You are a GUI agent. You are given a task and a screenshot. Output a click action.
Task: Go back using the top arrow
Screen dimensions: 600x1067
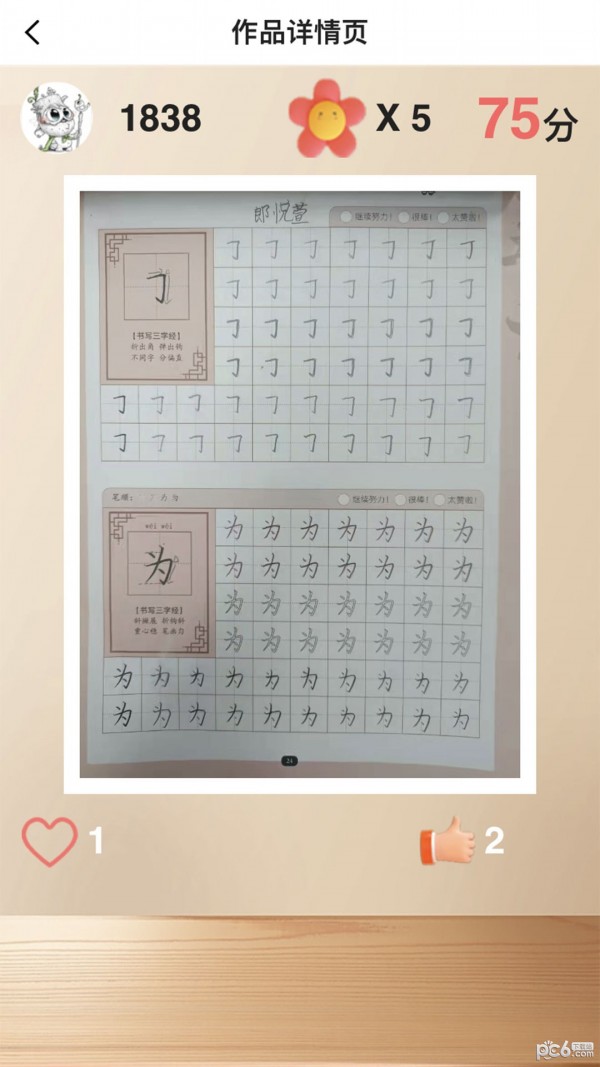pyautogui.click(x=33, y=32)
